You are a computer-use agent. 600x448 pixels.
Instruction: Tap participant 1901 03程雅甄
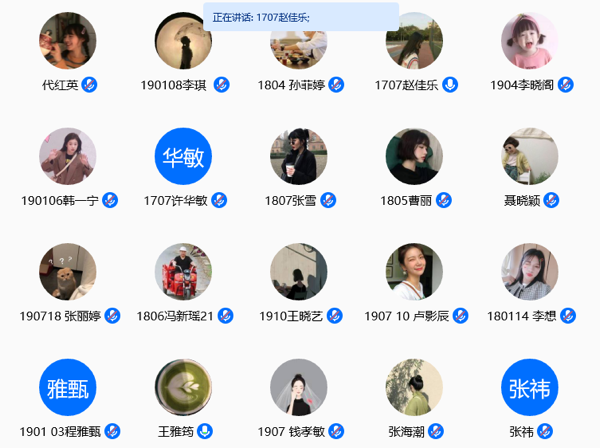tap(68, 388)
